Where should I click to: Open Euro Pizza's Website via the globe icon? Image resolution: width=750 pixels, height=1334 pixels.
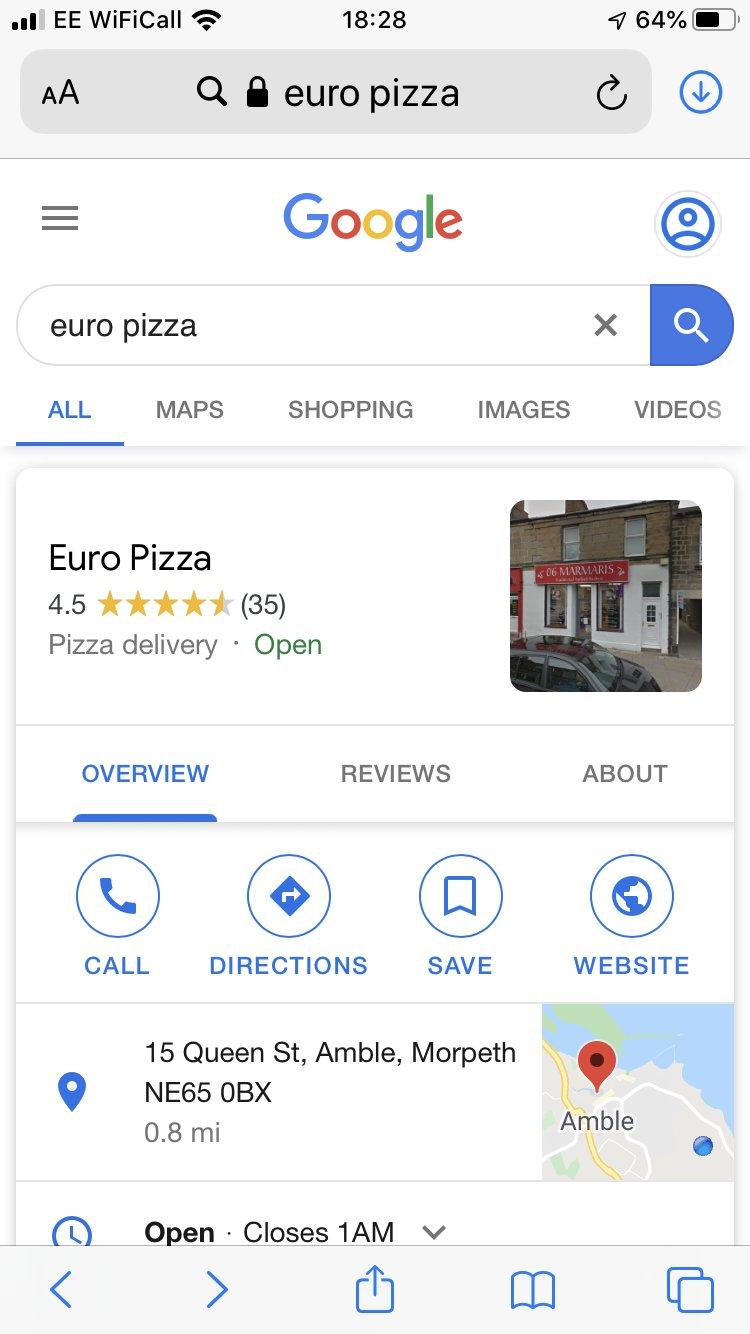click(631, 895)
